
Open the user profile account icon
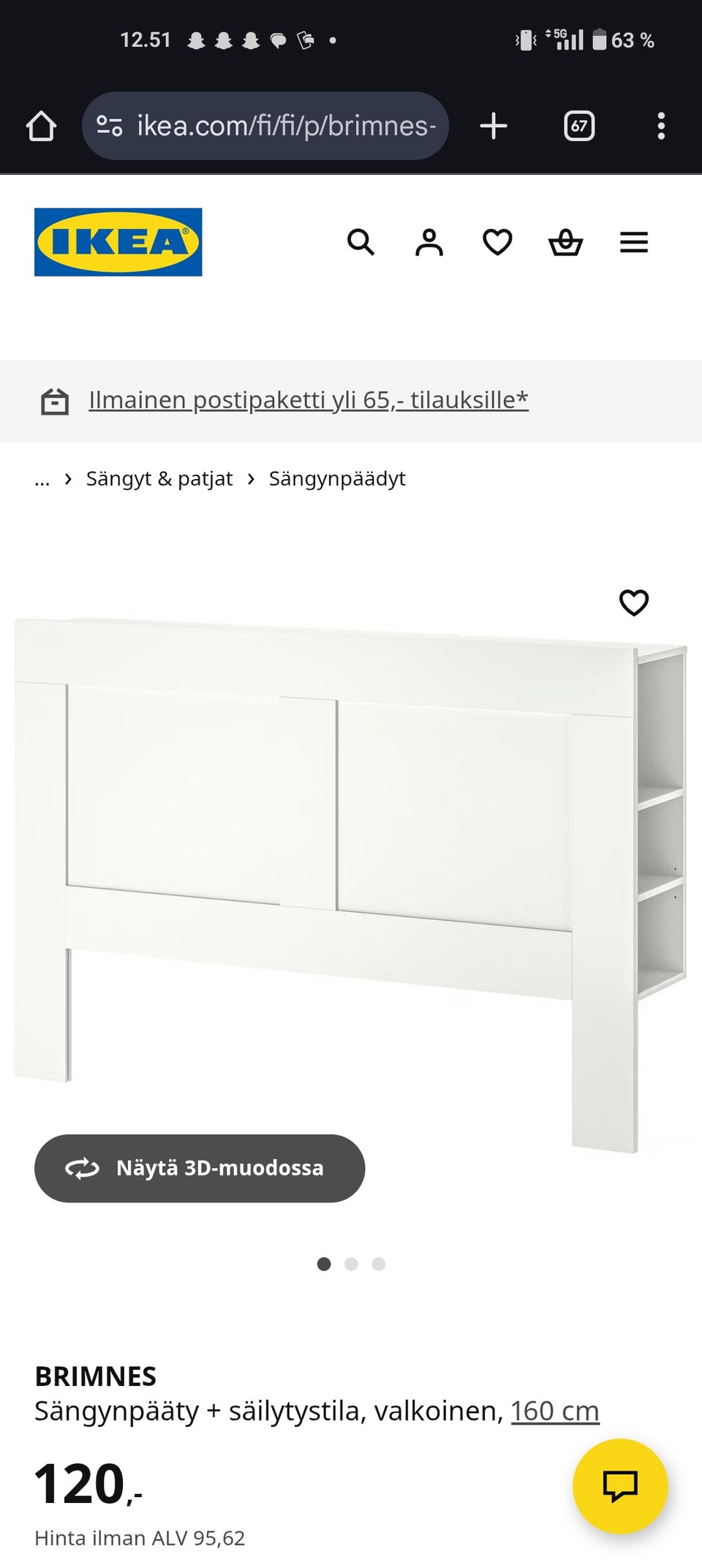(x=430, y=242)
